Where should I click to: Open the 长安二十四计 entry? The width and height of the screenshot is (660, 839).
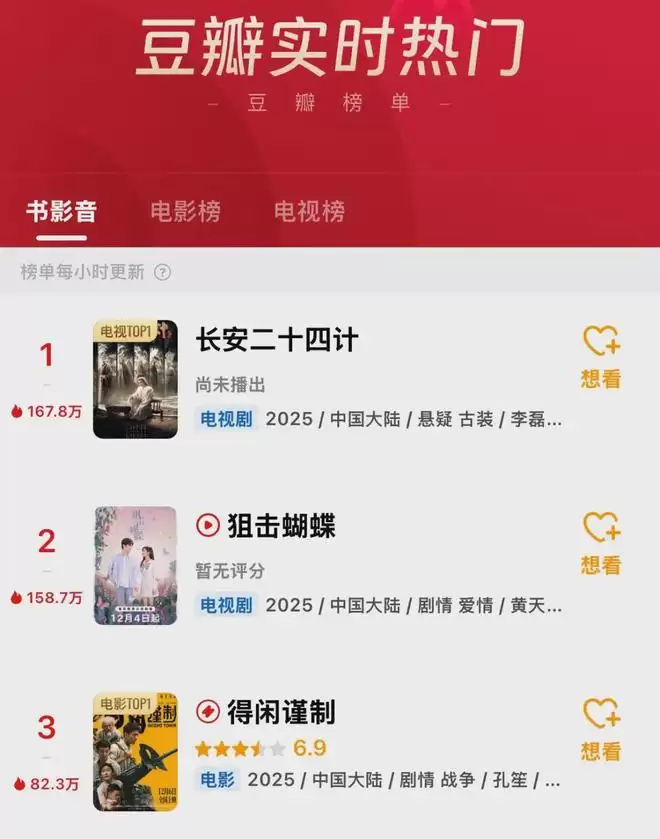tap(277, 341)
